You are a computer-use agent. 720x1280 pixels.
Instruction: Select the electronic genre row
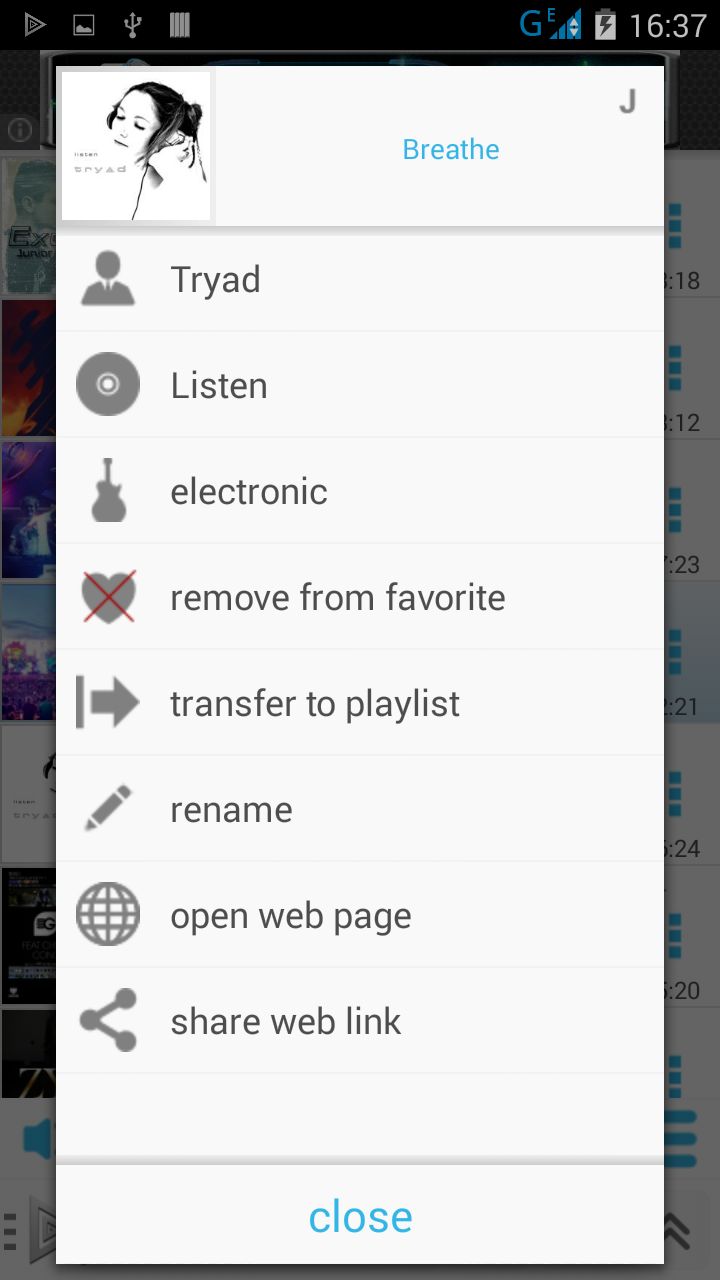tap(360, 491)
